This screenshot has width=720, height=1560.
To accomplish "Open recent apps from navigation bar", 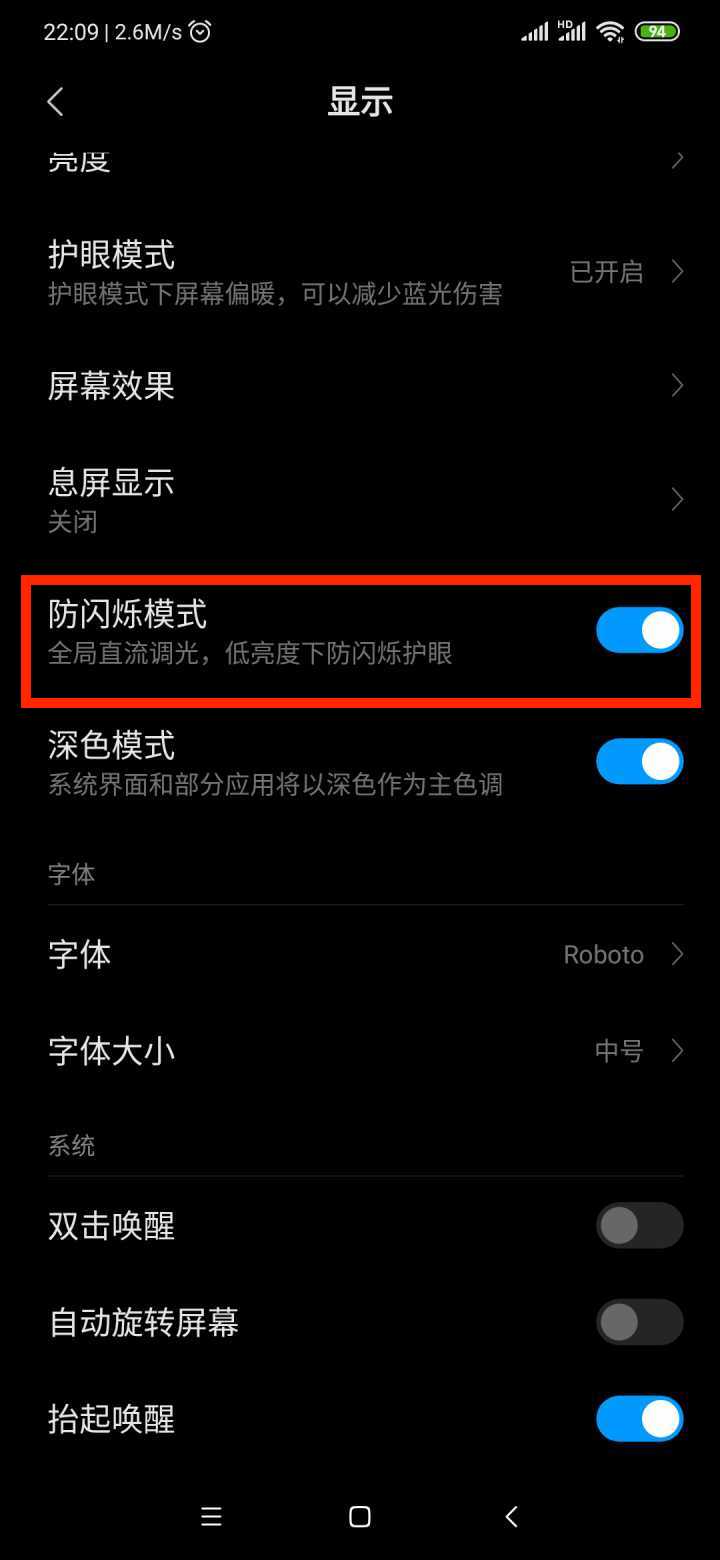I will [x=211, y=1517].
